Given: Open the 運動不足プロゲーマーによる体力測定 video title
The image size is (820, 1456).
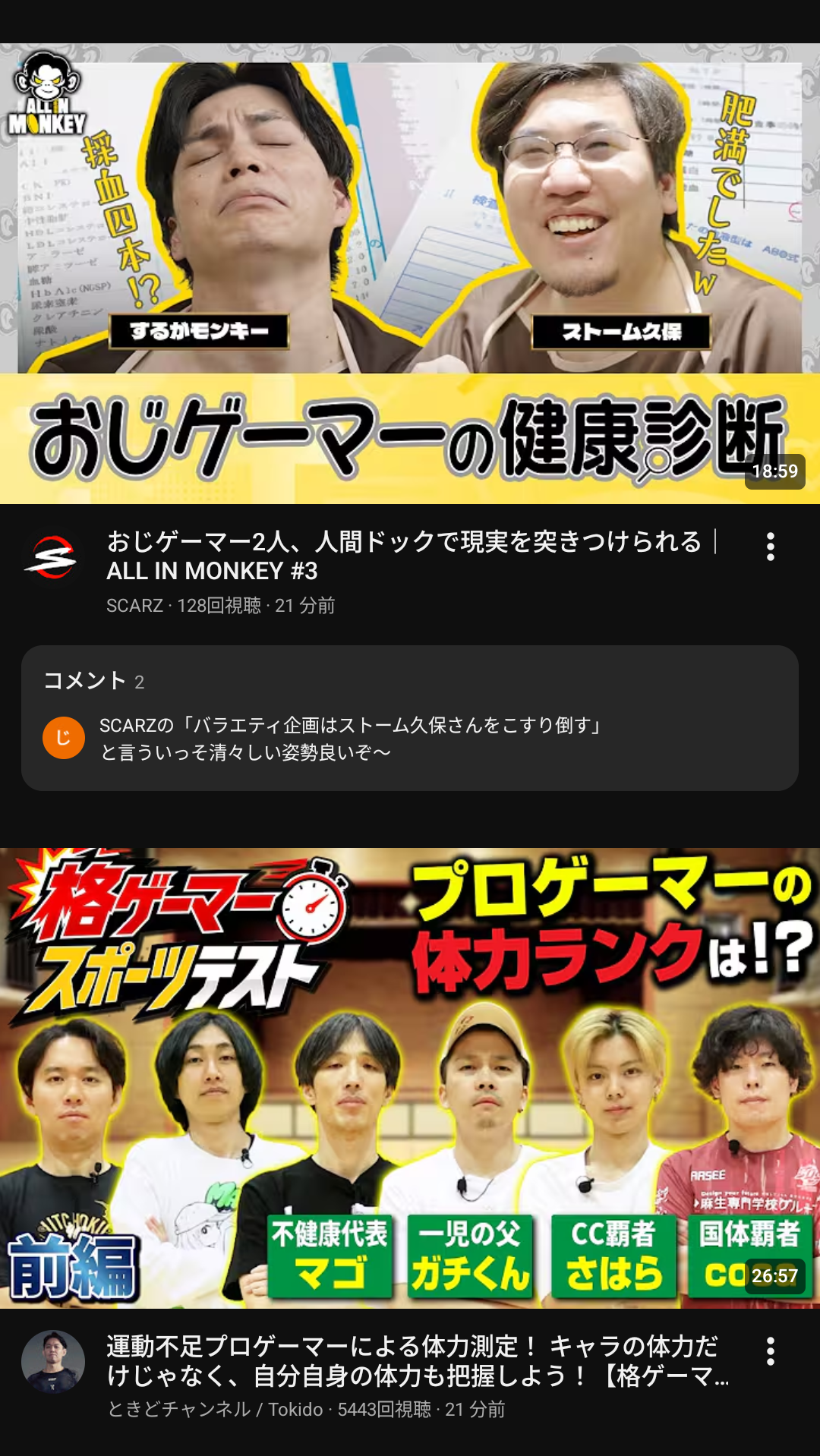Looking at the screenshot, I should 418,1360.
